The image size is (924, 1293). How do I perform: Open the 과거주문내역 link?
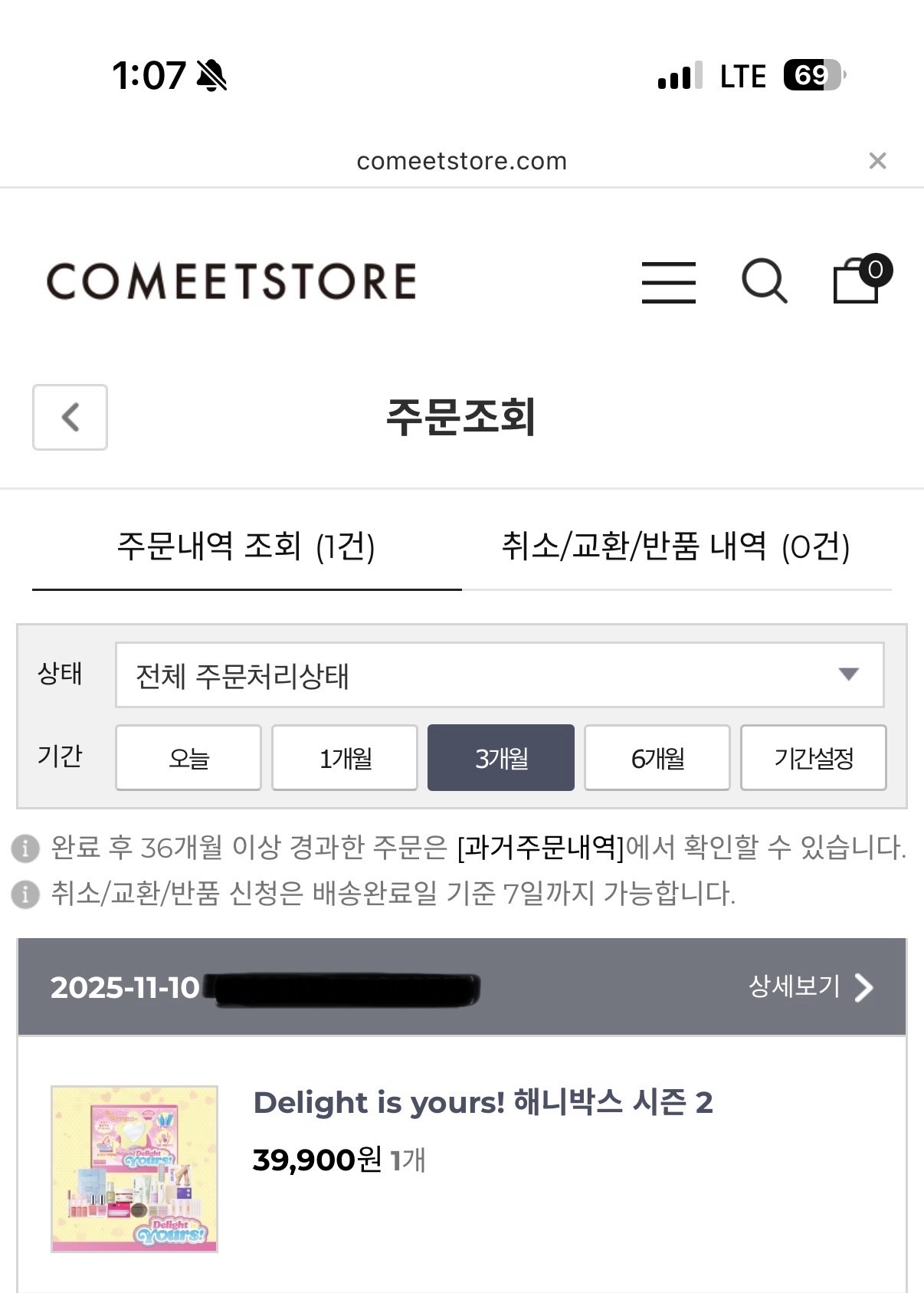tap(541, 848)
